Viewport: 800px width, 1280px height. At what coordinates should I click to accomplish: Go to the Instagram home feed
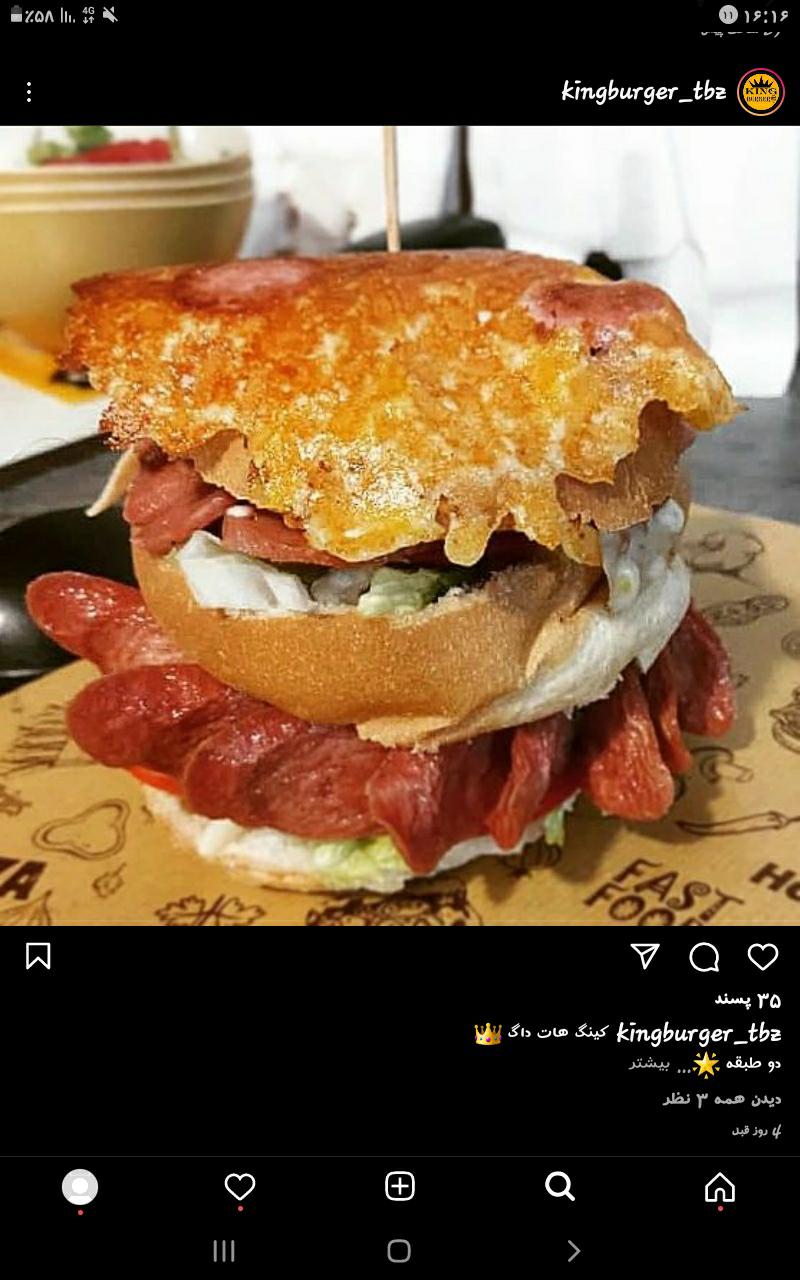click(720, 1187)
